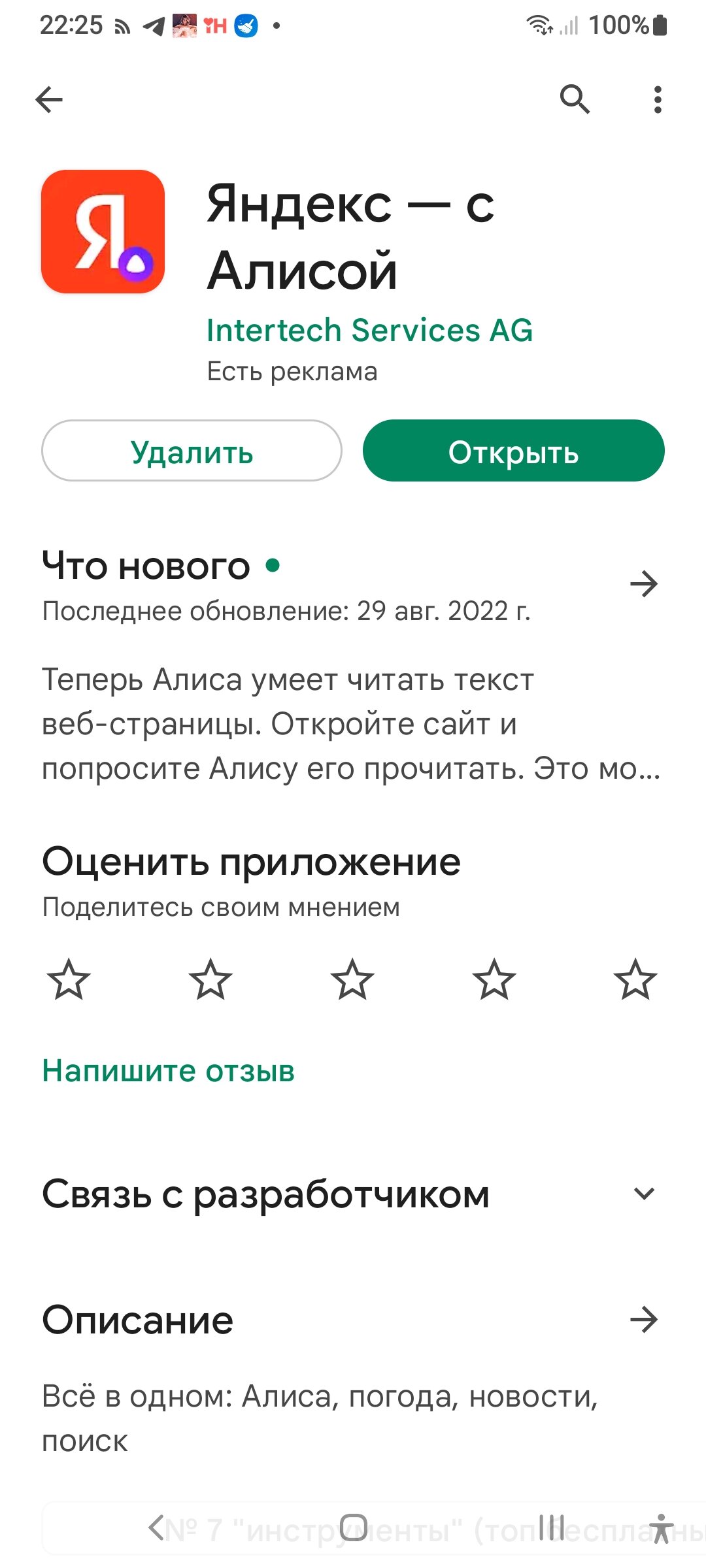The width and height of the screenshot is (706, 1568).
Task: Open search via magnifier icon
Action: click(x=575, y=100)
